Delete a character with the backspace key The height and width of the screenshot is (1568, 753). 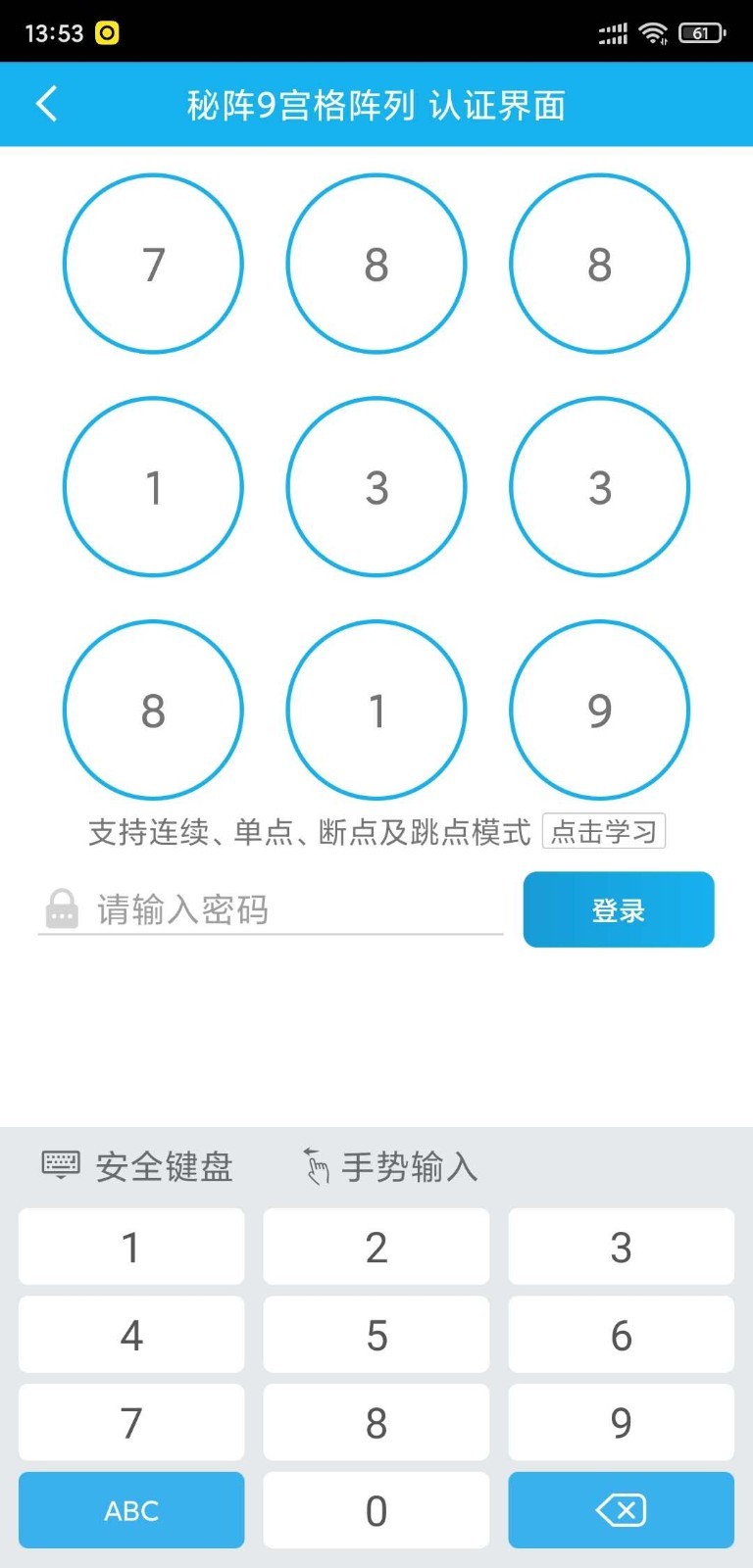(x=621, y=1510)
